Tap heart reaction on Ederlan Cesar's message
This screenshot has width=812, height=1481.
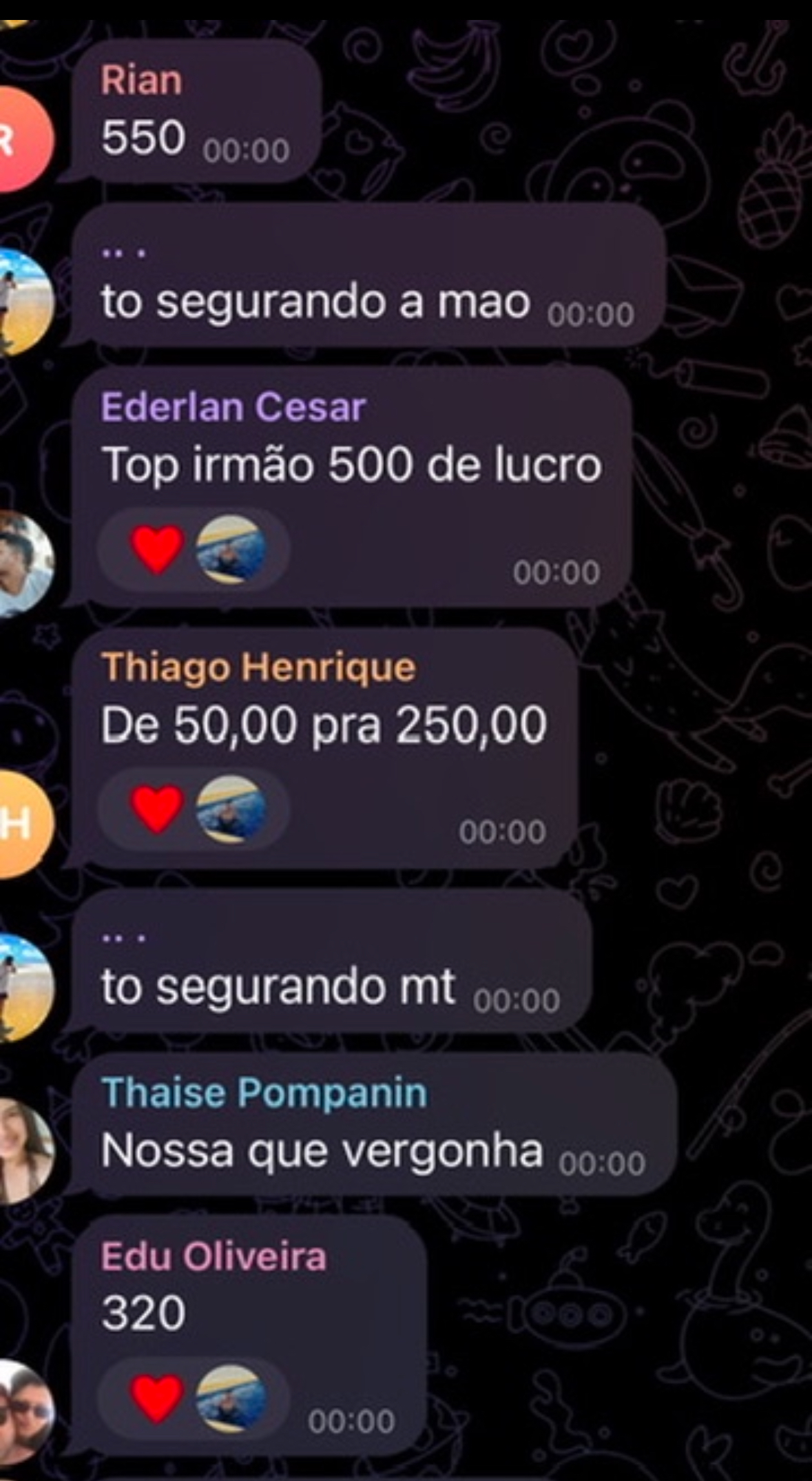click(157, 549)
